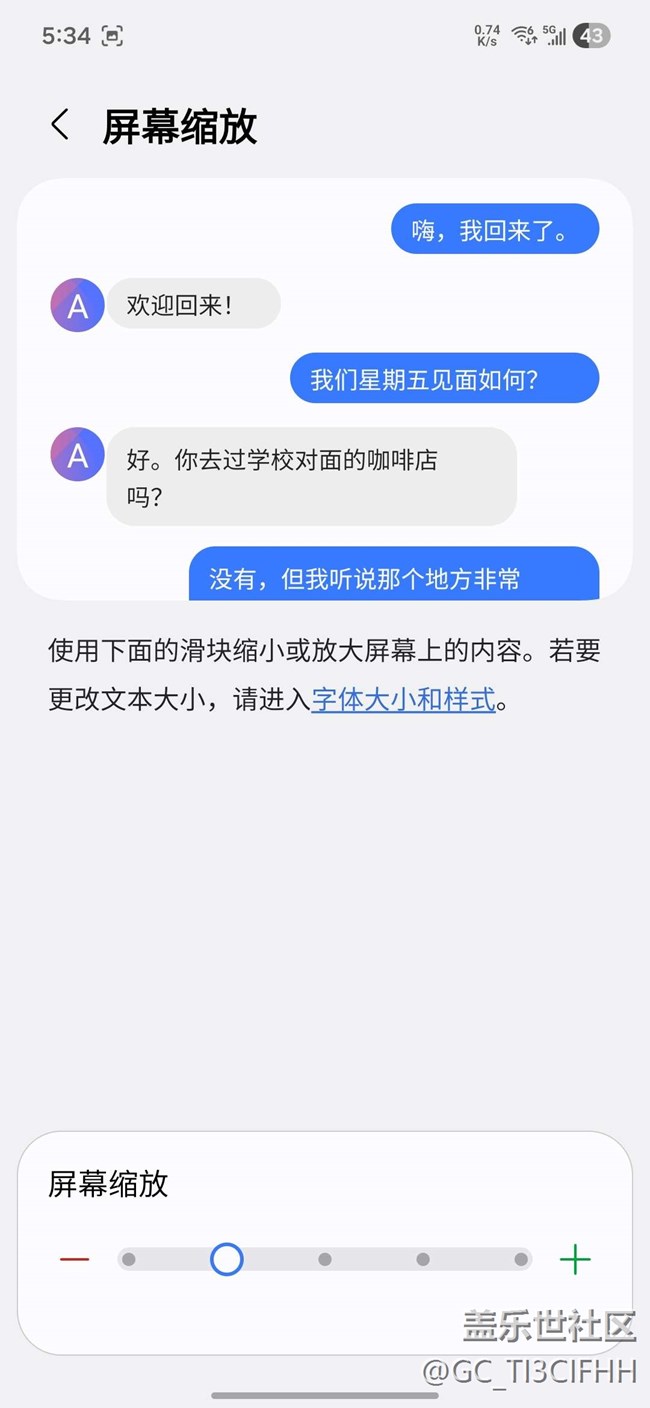Go back from the 屏幕缩放 page
This screenshot has width=650, height=1408.
click(x=60, y=126)
